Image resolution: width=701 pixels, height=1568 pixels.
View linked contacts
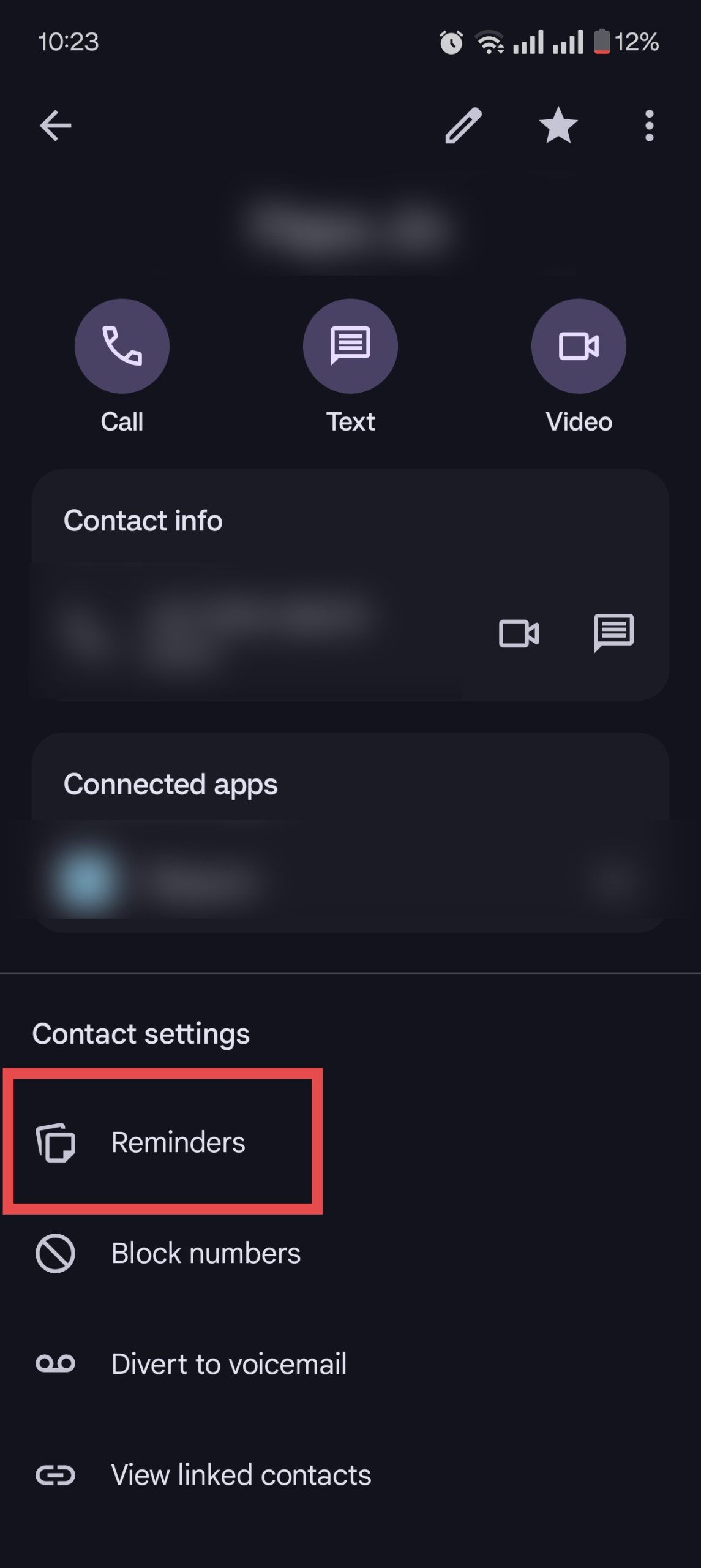(241, 1475)
